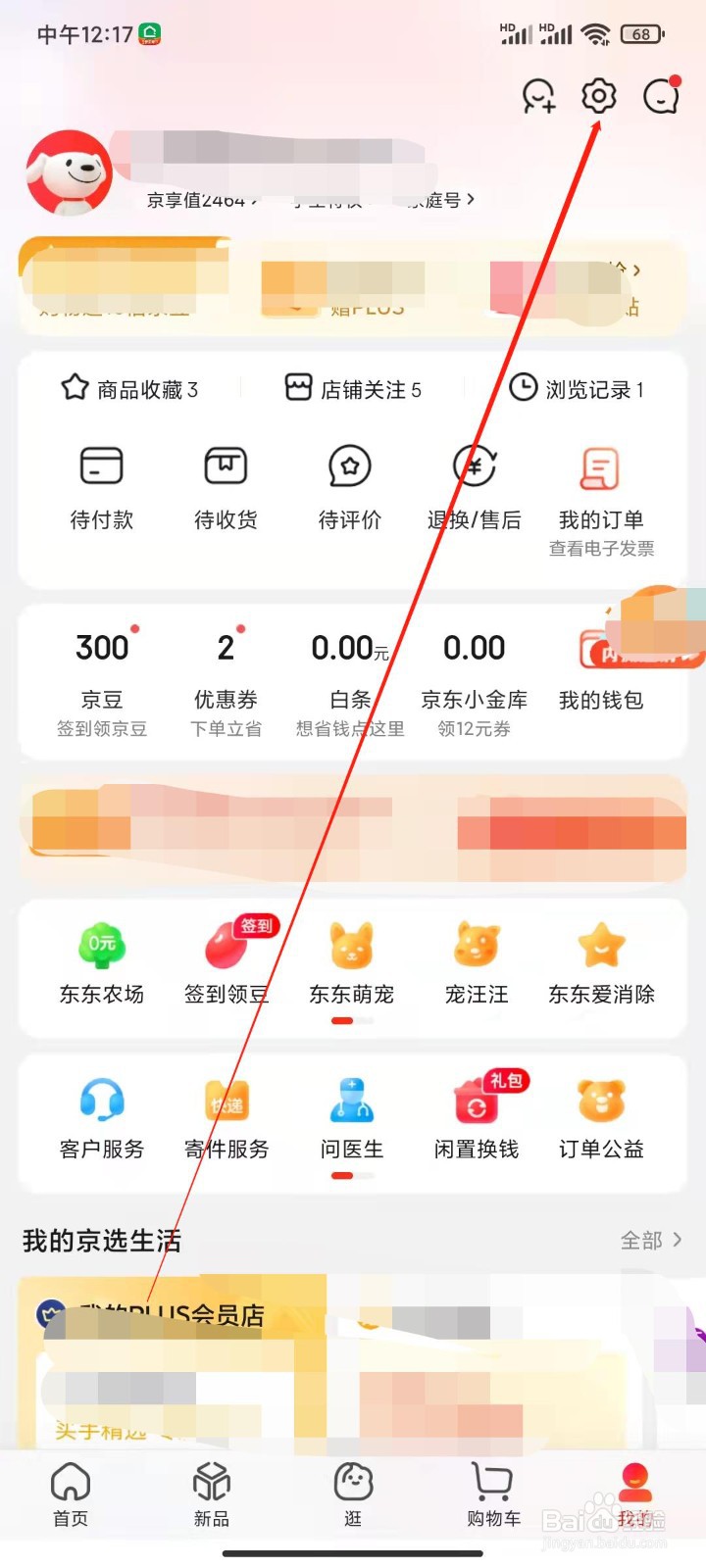Open 商品收藏 favorites list
Viewport: 706px width, 1568px height.
(132, 388)
